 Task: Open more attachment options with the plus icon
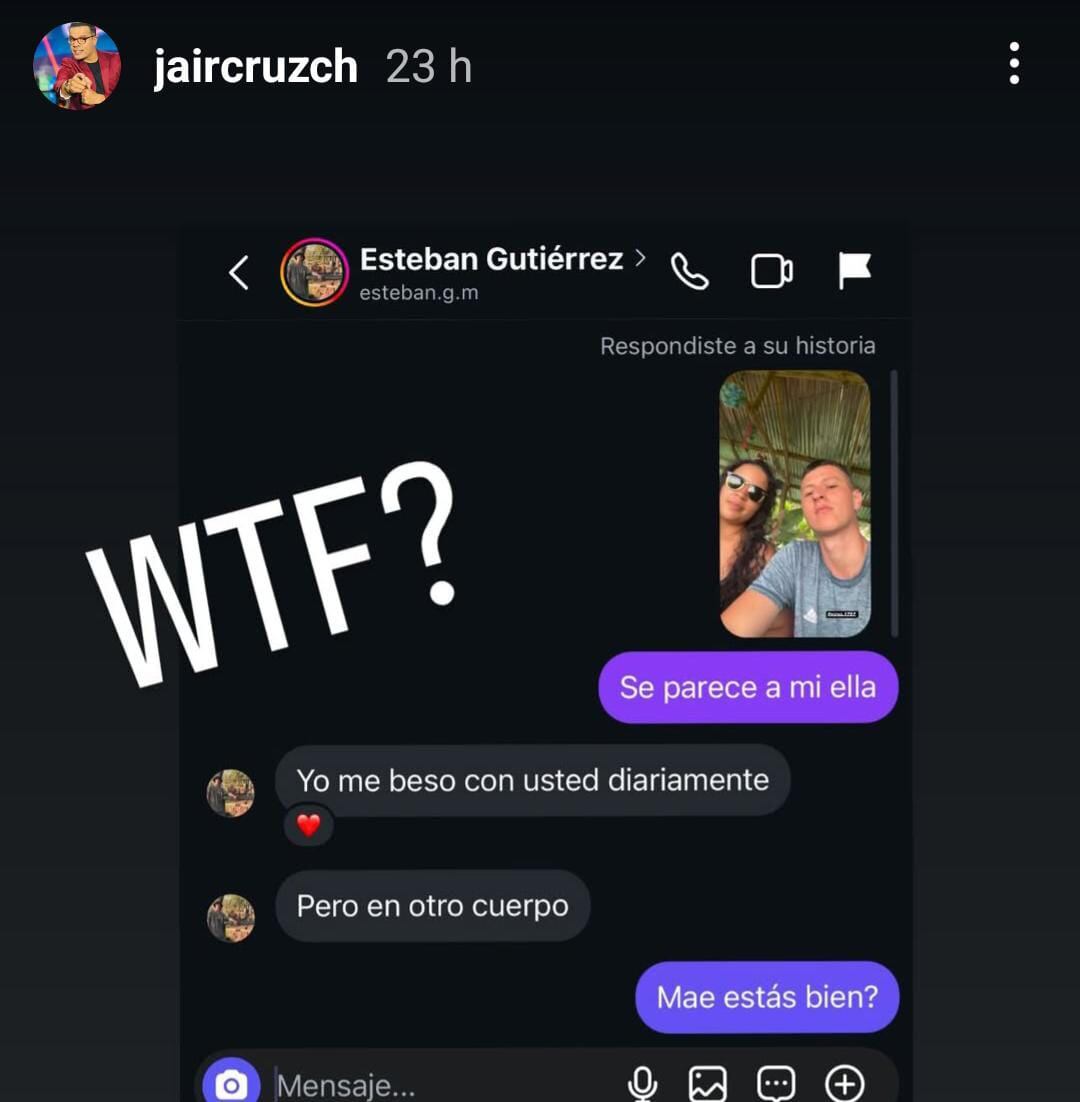pyautogui.click(x=845, y=1083)
